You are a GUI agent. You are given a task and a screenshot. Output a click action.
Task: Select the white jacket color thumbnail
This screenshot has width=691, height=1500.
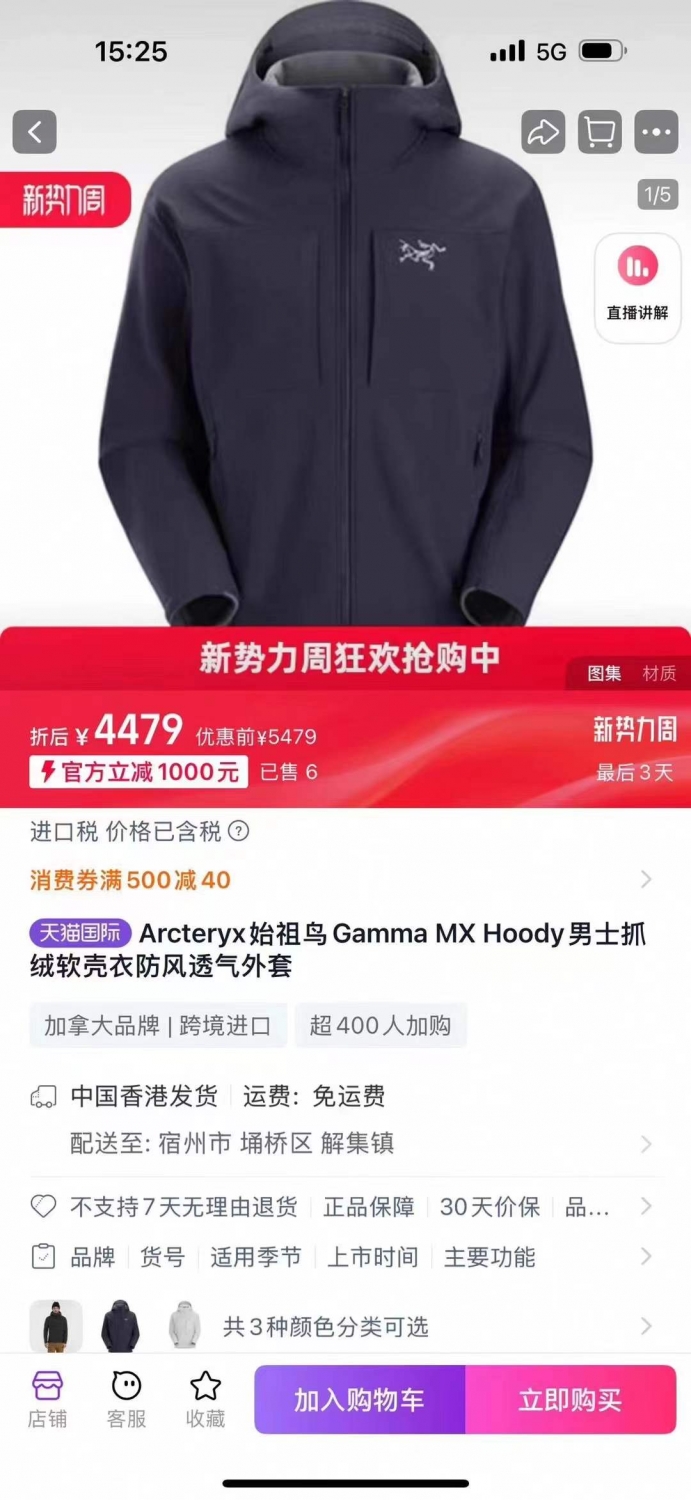(184, 1326)
